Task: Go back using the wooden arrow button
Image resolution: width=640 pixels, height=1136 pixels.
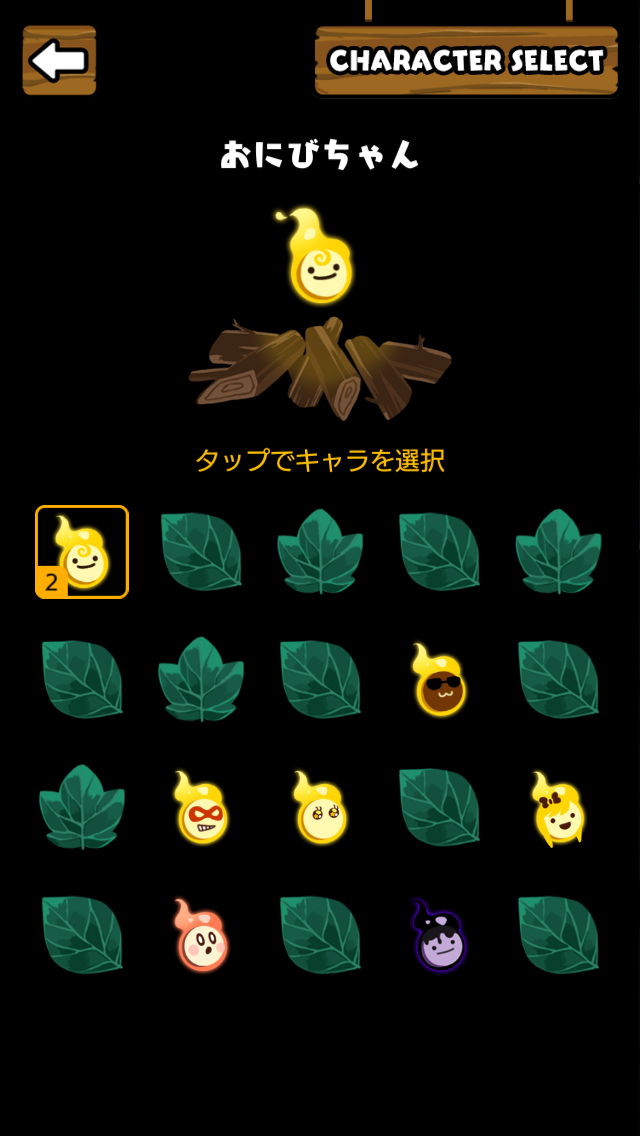Action: 59,61
